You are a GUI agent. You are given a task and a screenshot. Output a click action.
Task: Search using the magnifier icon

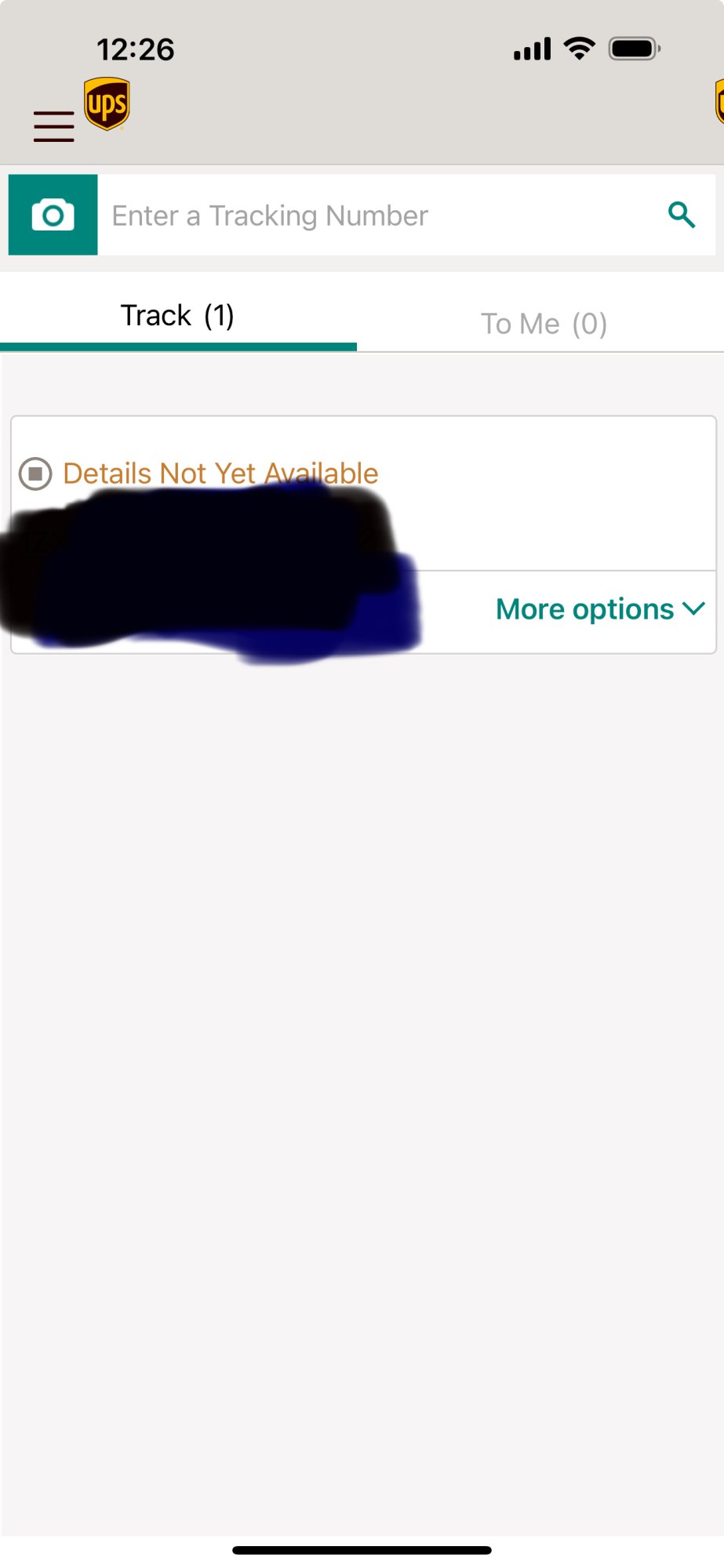tap(682, 215)
